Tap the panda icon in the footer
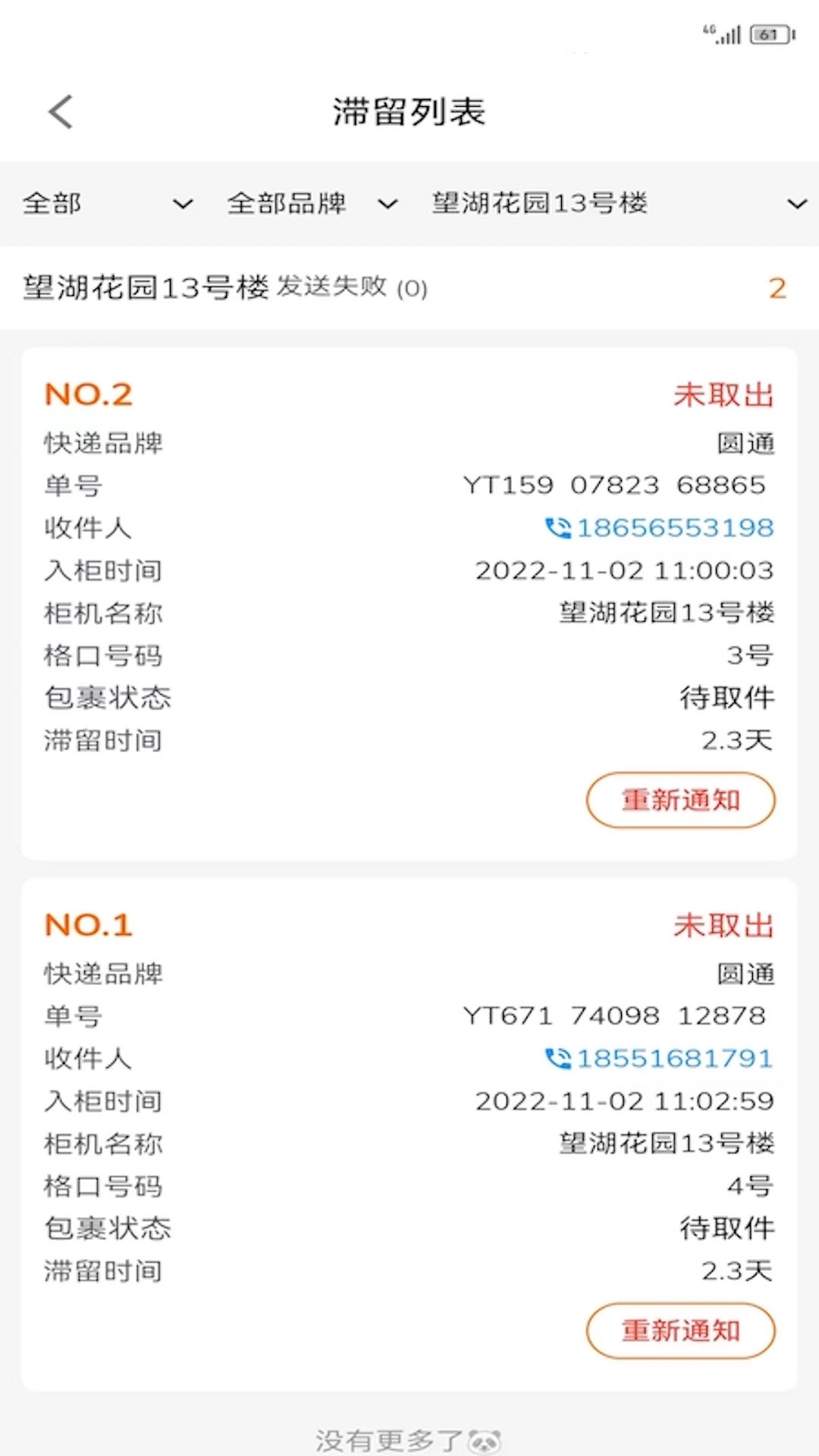 pos(483,1437)
